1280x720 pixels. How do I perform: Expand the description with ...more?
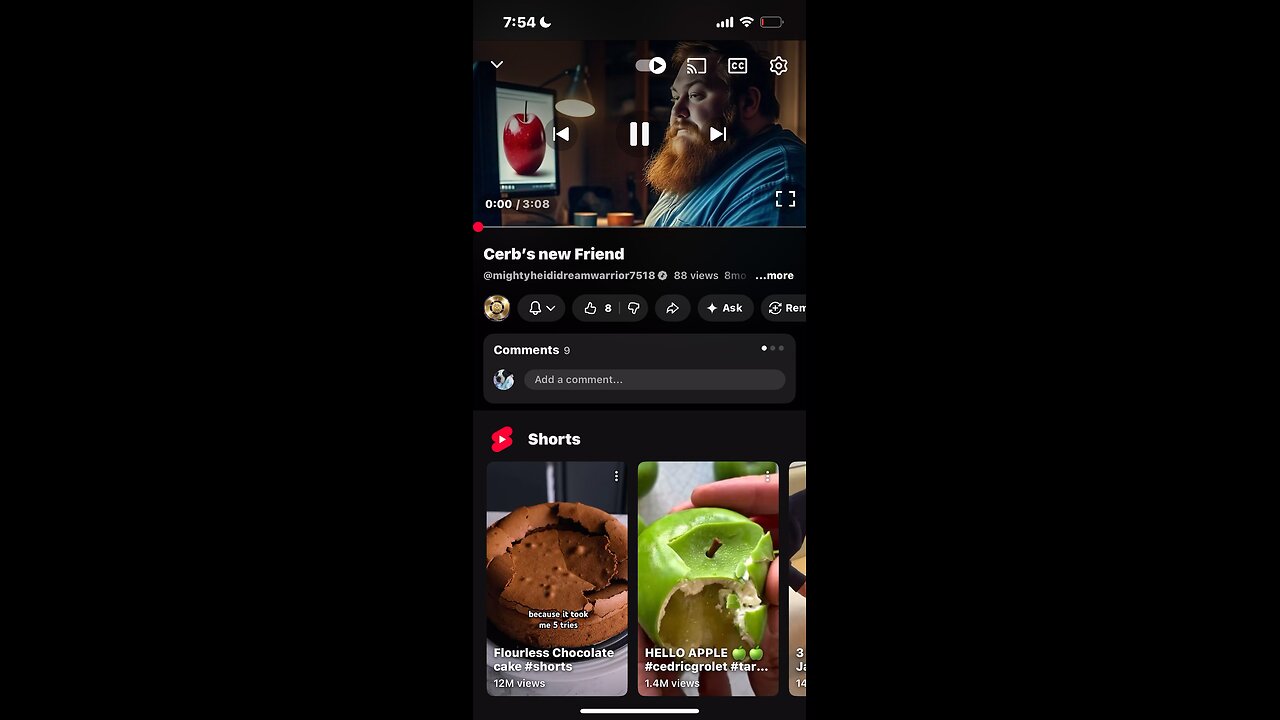coord(774,275)
